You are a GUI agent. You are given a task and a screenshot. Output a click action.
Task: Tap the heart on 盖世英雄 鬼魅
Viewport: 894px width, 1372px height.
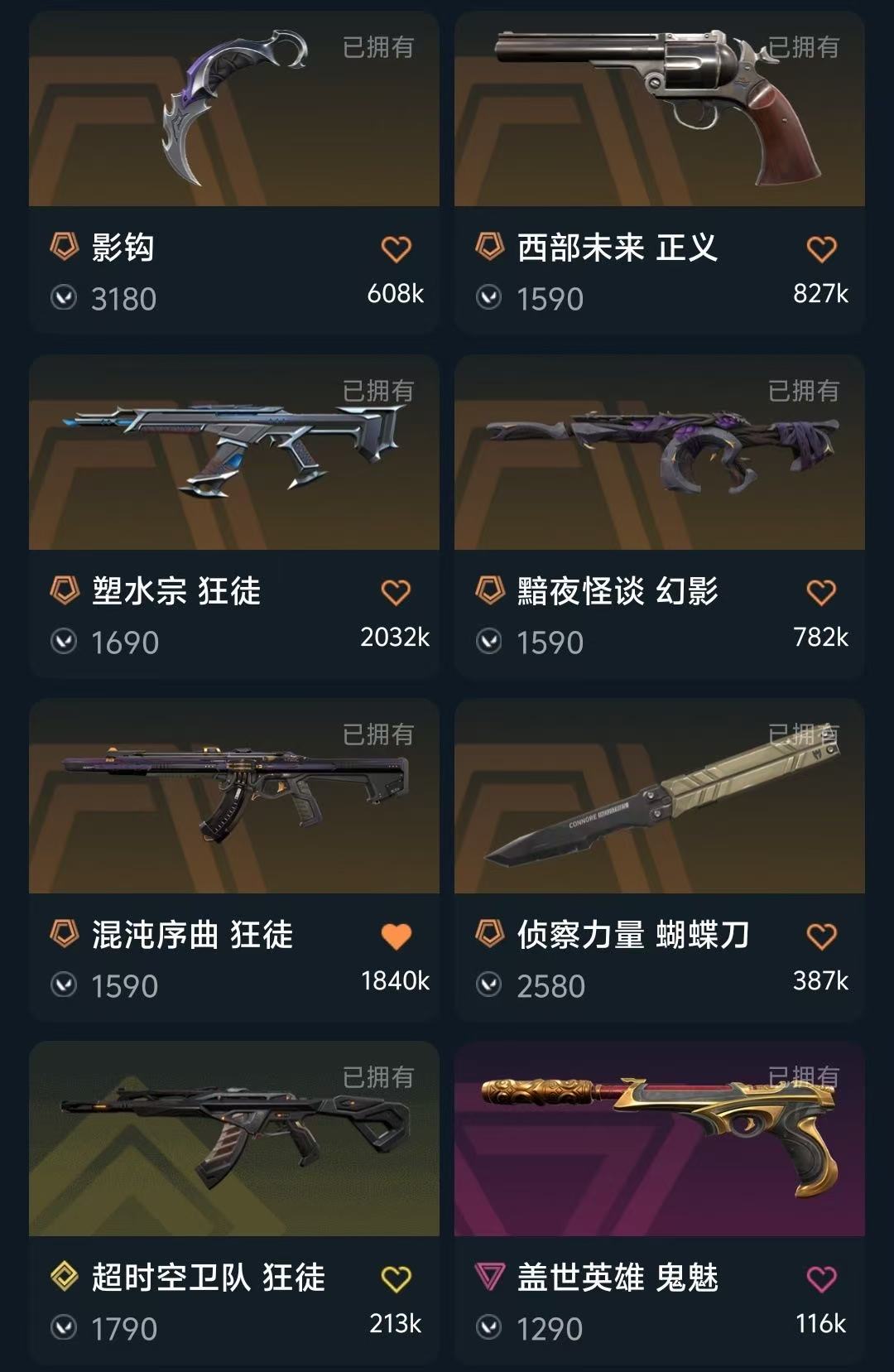[x=821, y=1279]
